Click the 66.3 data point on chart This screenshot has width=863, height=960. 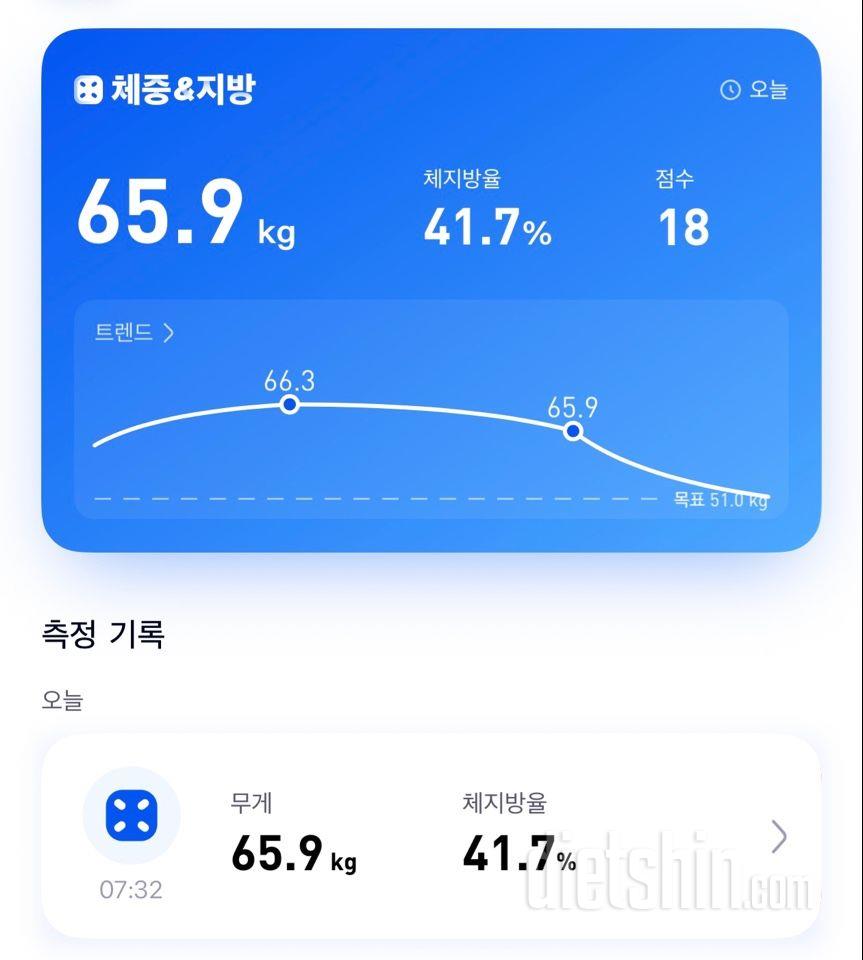289,404
